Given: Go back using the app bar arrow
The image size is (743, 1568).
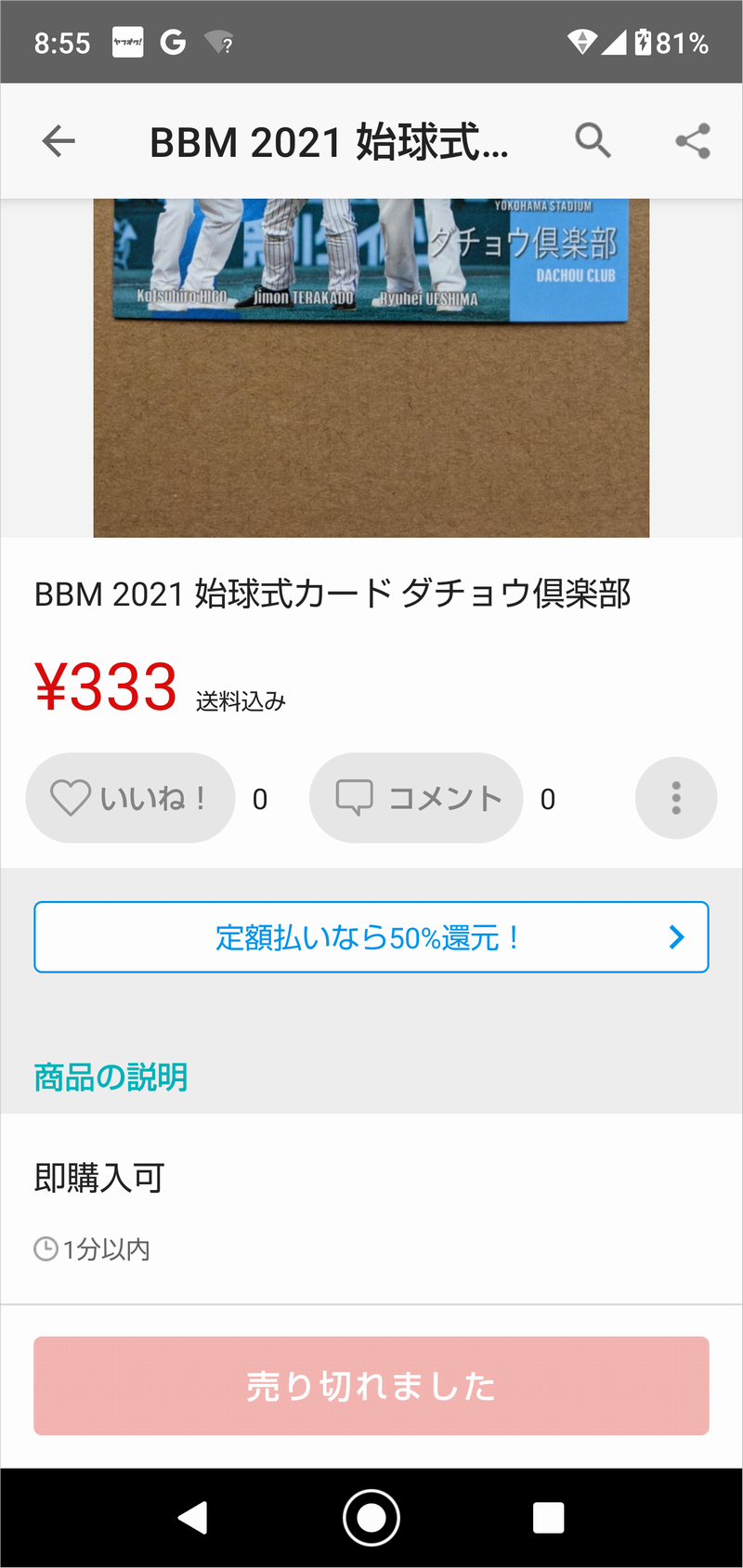Looking at the screenshot, I should (59, 141).
